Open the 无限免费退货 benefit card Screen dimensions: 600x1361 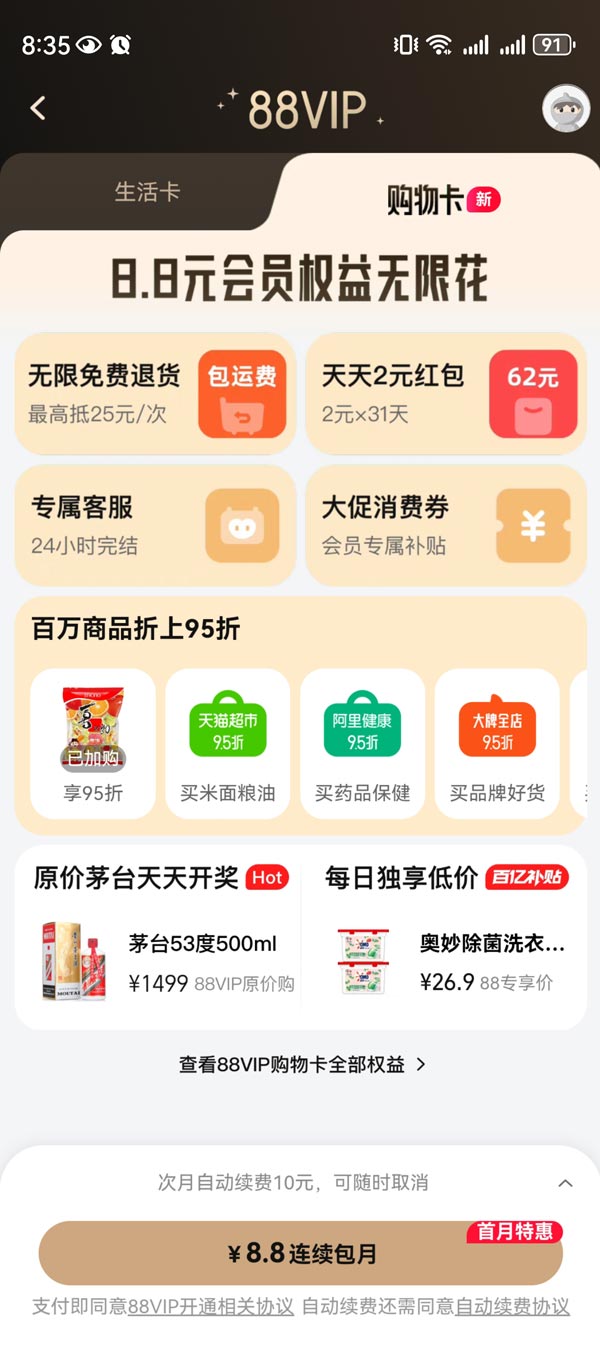[x=155, y=394]
